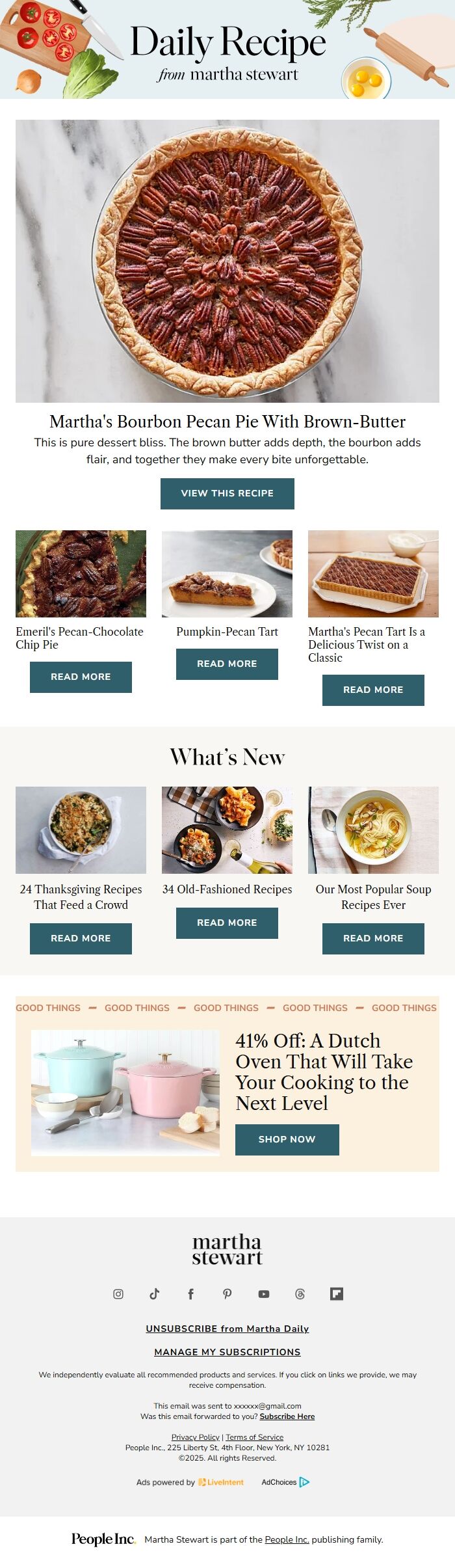Open the YouTube icon

coord(263,1294)
